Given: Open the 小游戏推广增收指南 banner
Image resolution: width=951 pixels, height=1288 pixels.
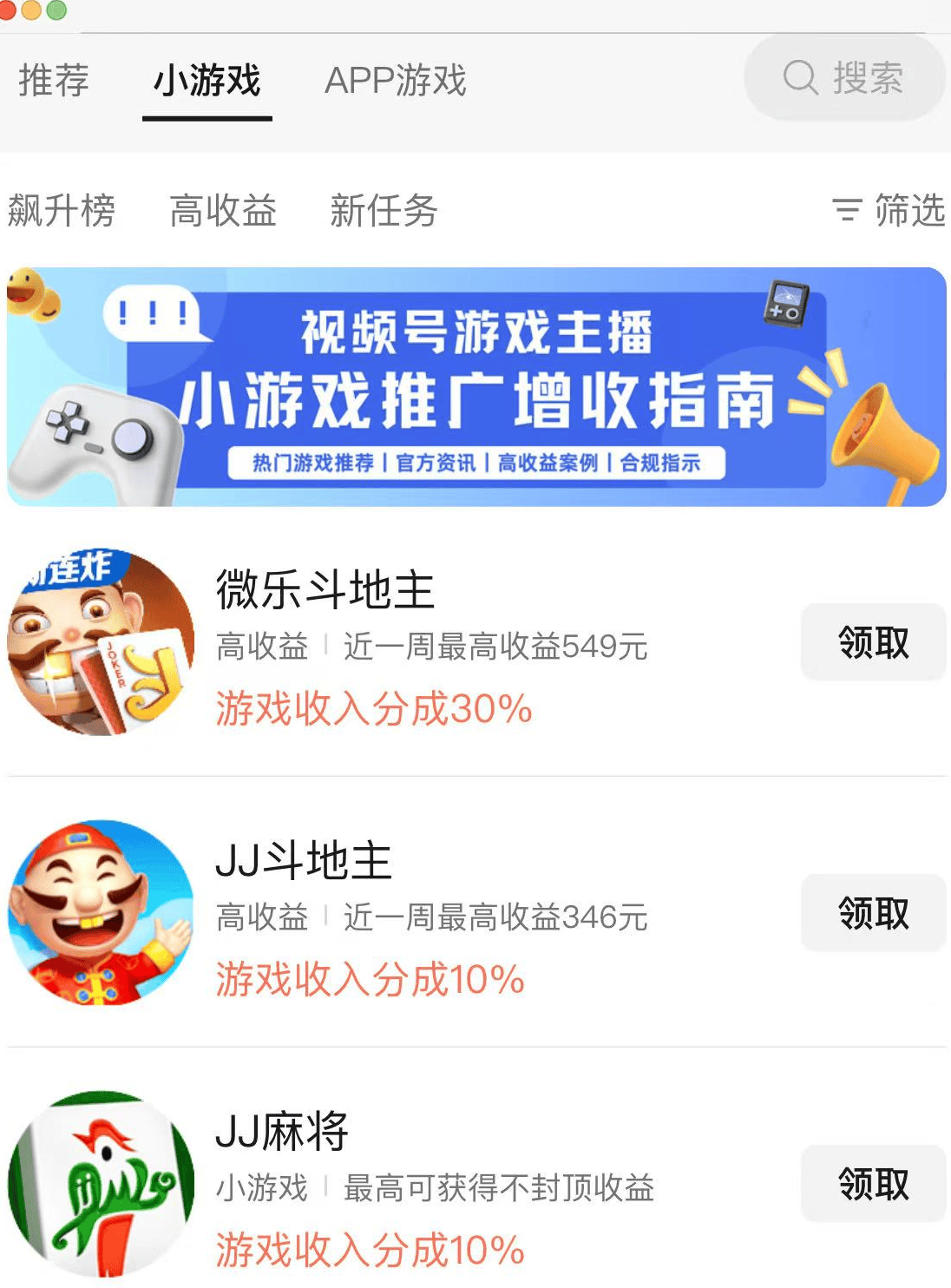Looking at the screenshot, I should pos(475,387).
